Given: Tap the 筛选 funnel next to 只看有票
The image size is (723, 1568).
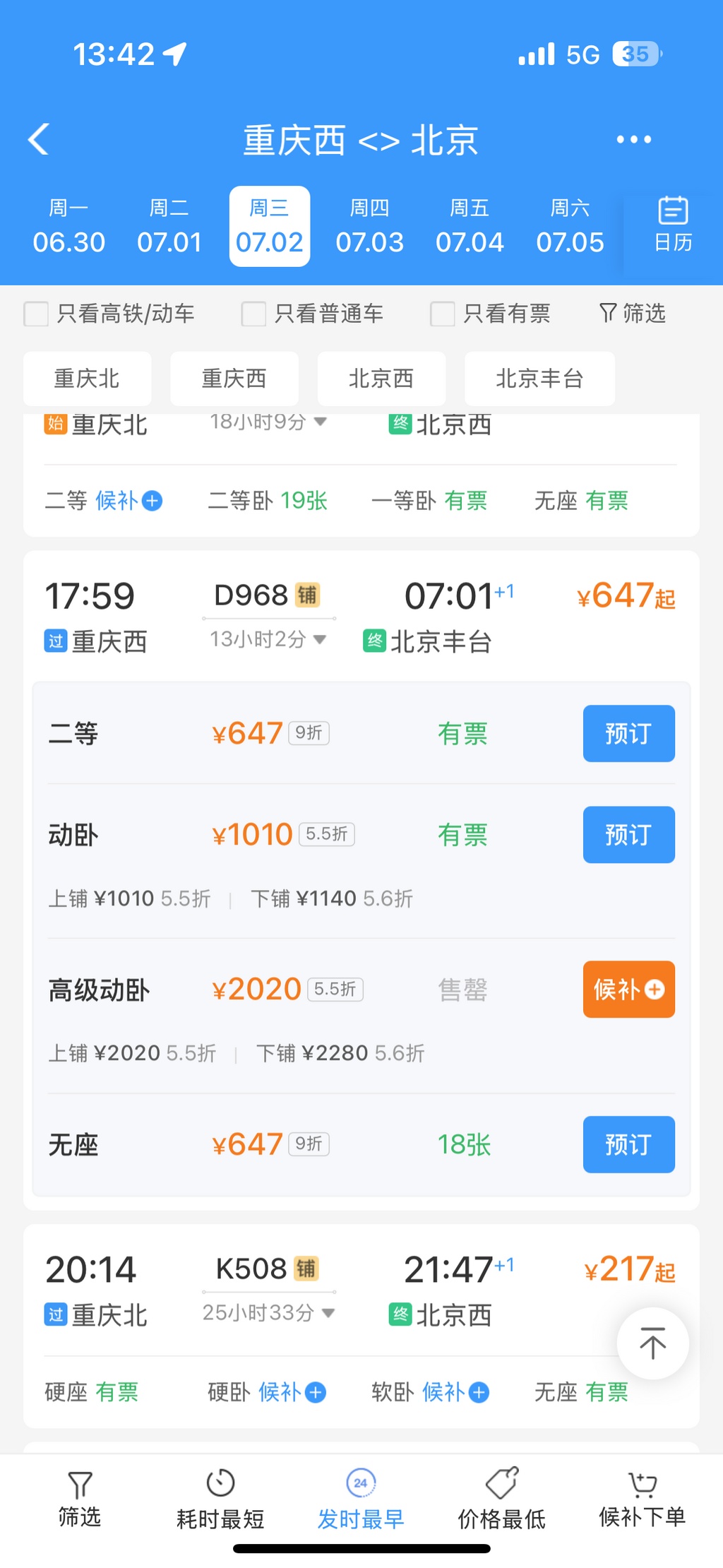Looking at the screenshot, I should coord(633,313).
